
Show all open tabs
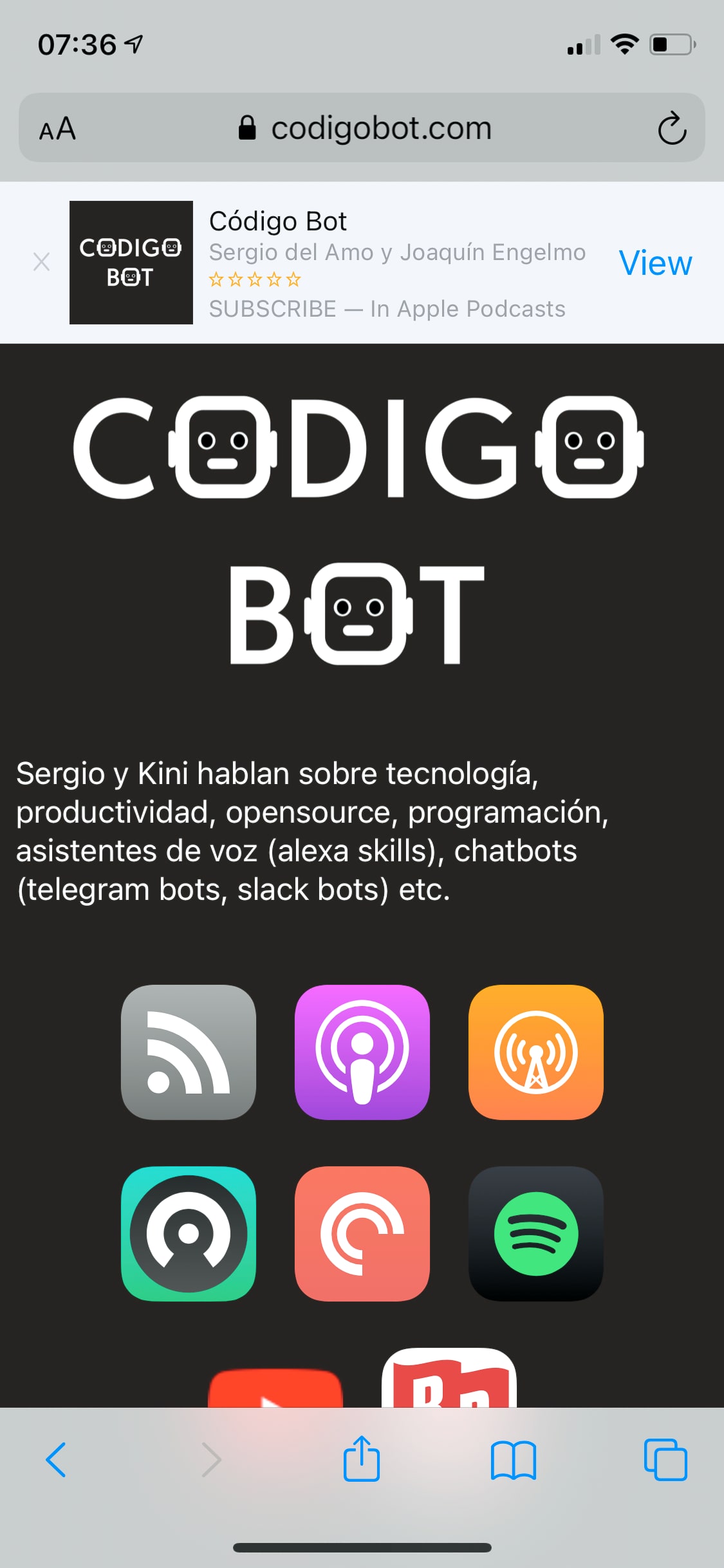coord(665,1459)
